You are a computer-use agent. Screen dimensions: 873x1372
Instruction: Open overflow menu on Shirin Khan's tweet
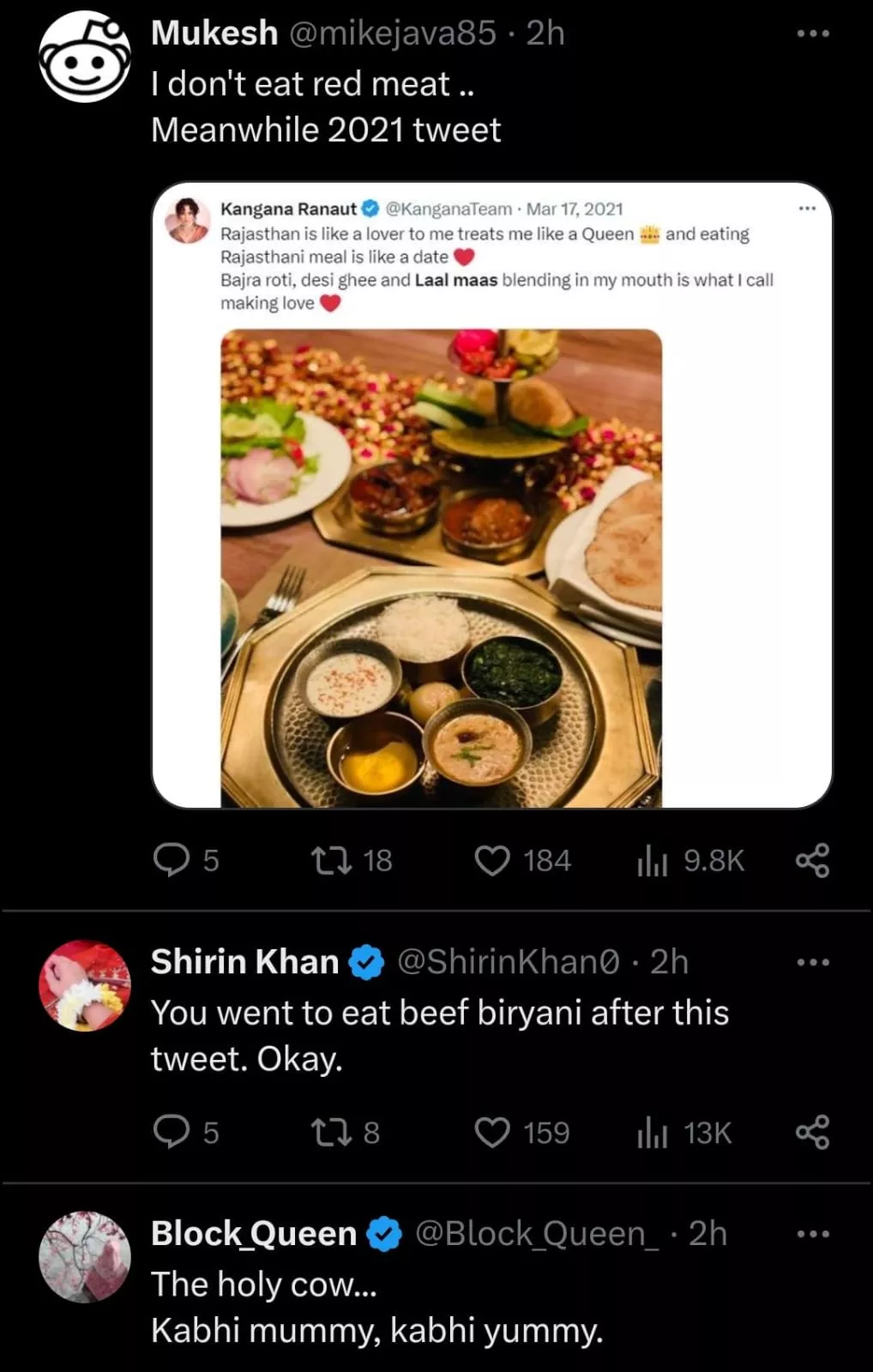tap(812, 962)
